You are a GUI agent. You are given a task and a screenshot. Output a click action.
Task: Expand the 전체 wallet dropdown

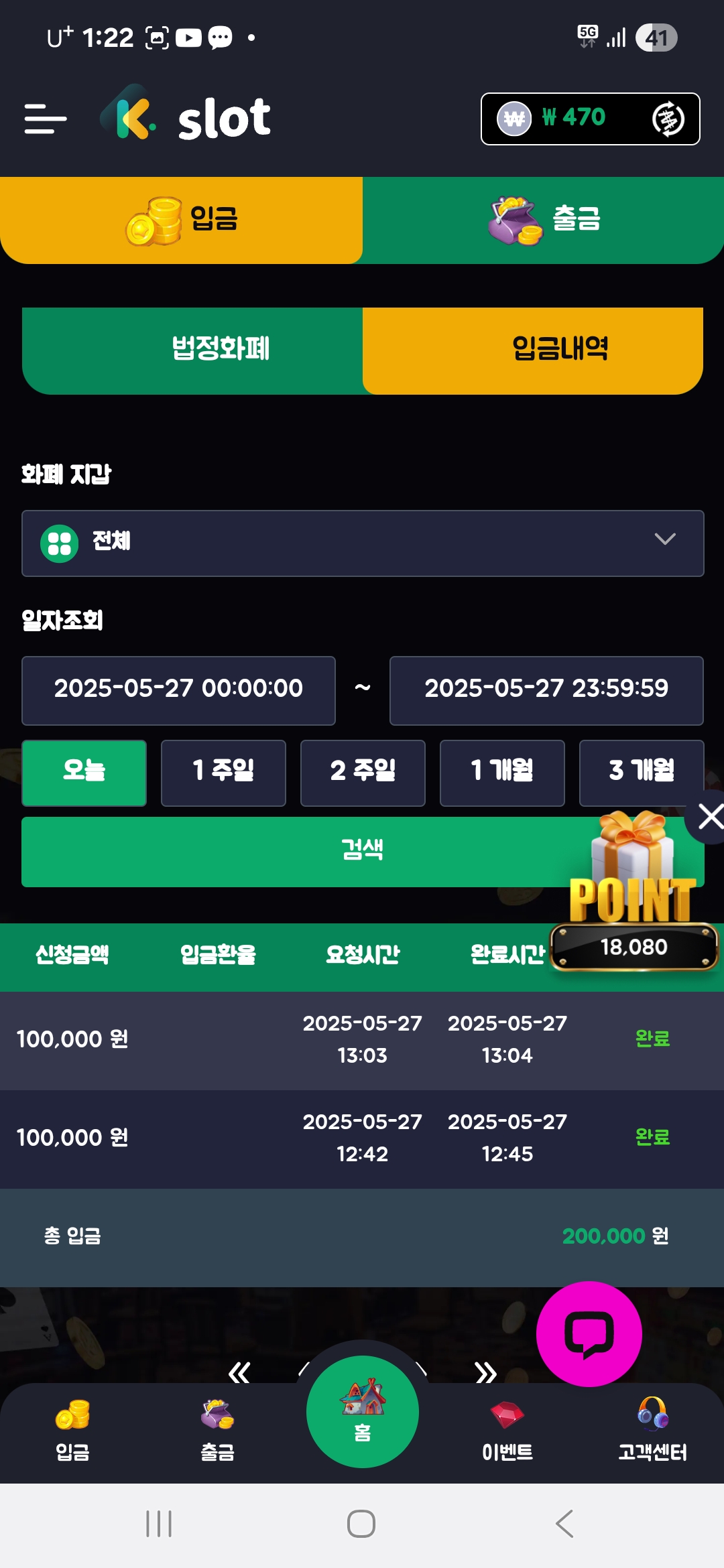[x=362, y=543]
